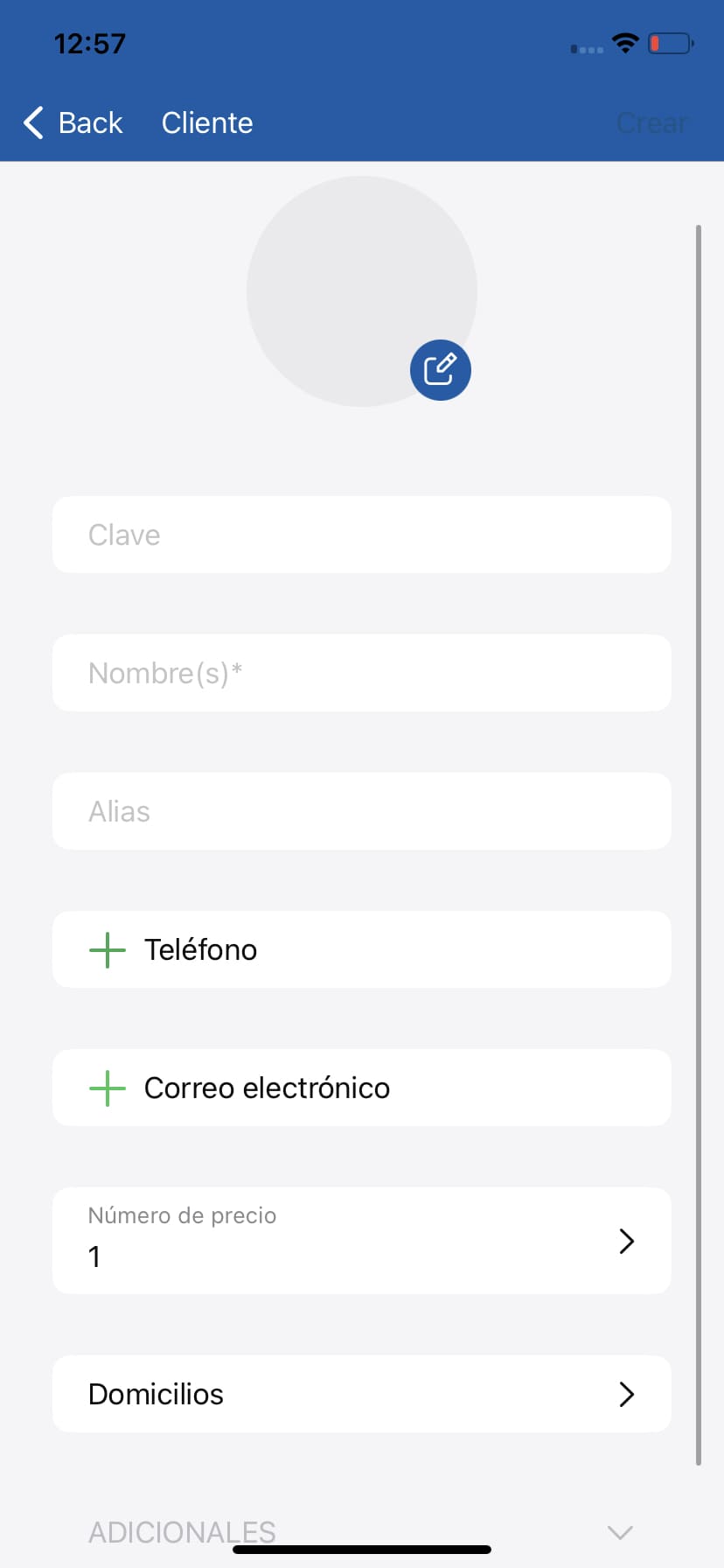724x1568 pixels.
Task: Select the Cliente title in the header
Action: 206,122
